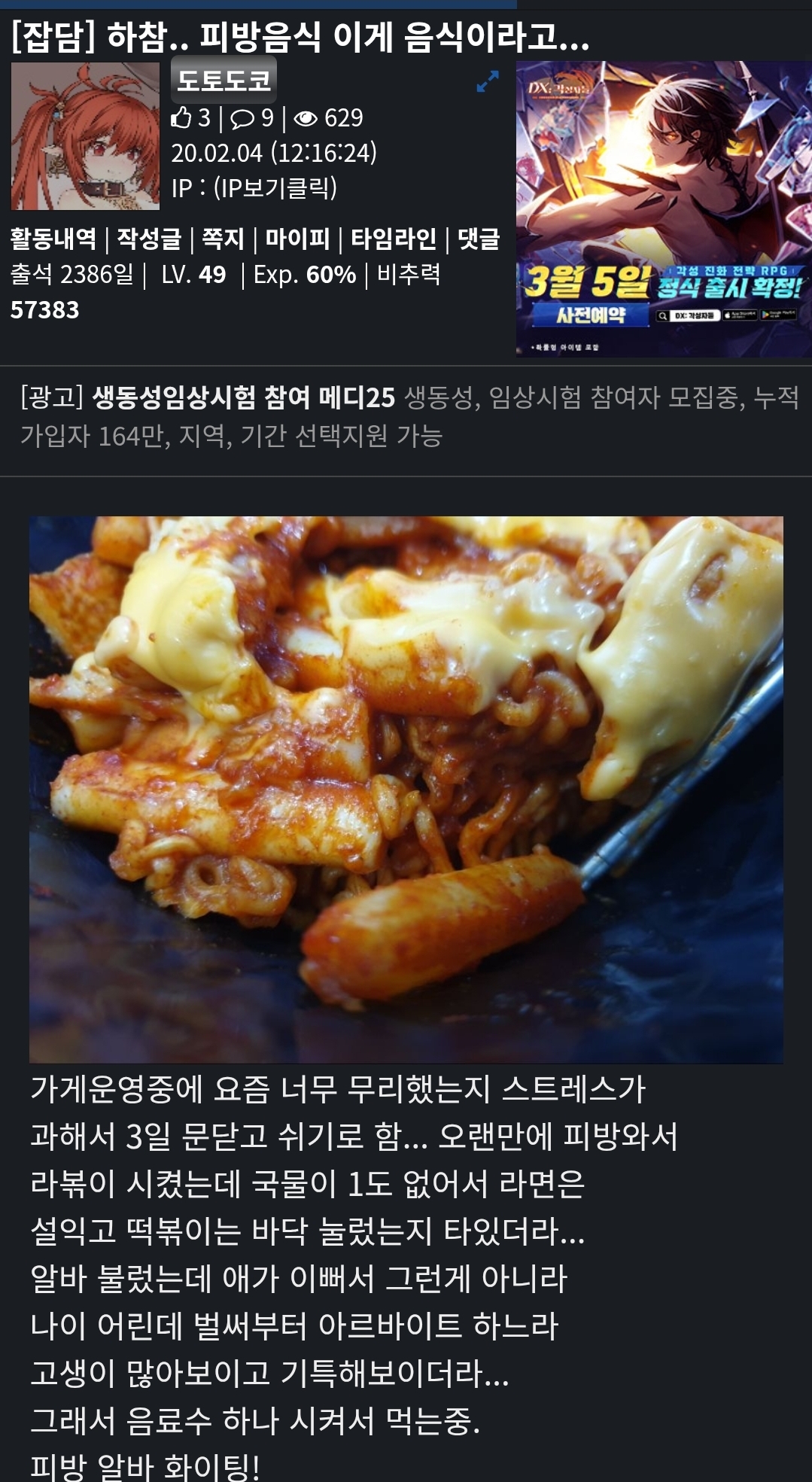View the author's 작성글 posts

pos(149,239)
